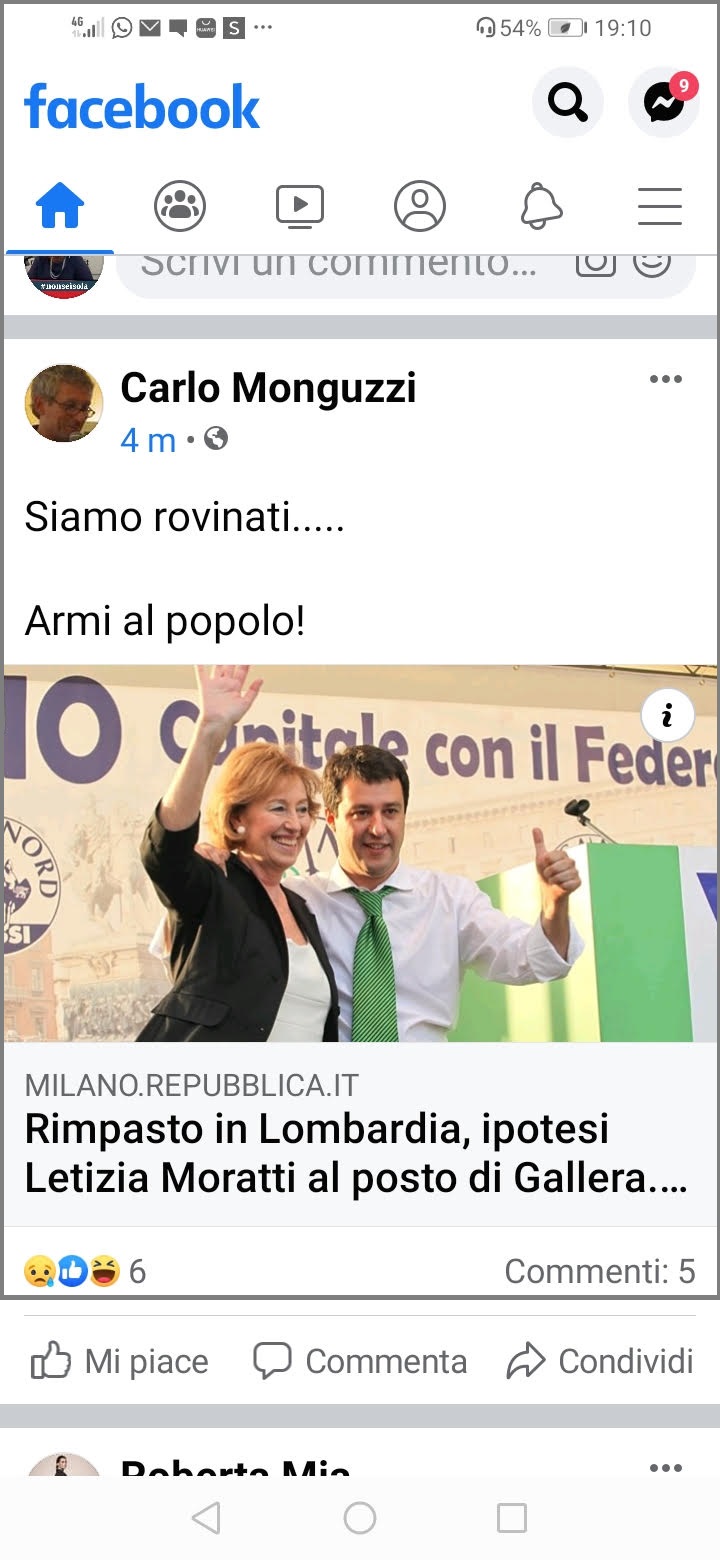Open Facebook search
This screenshot has height=1560, width=720.
[x=567, y=102]
